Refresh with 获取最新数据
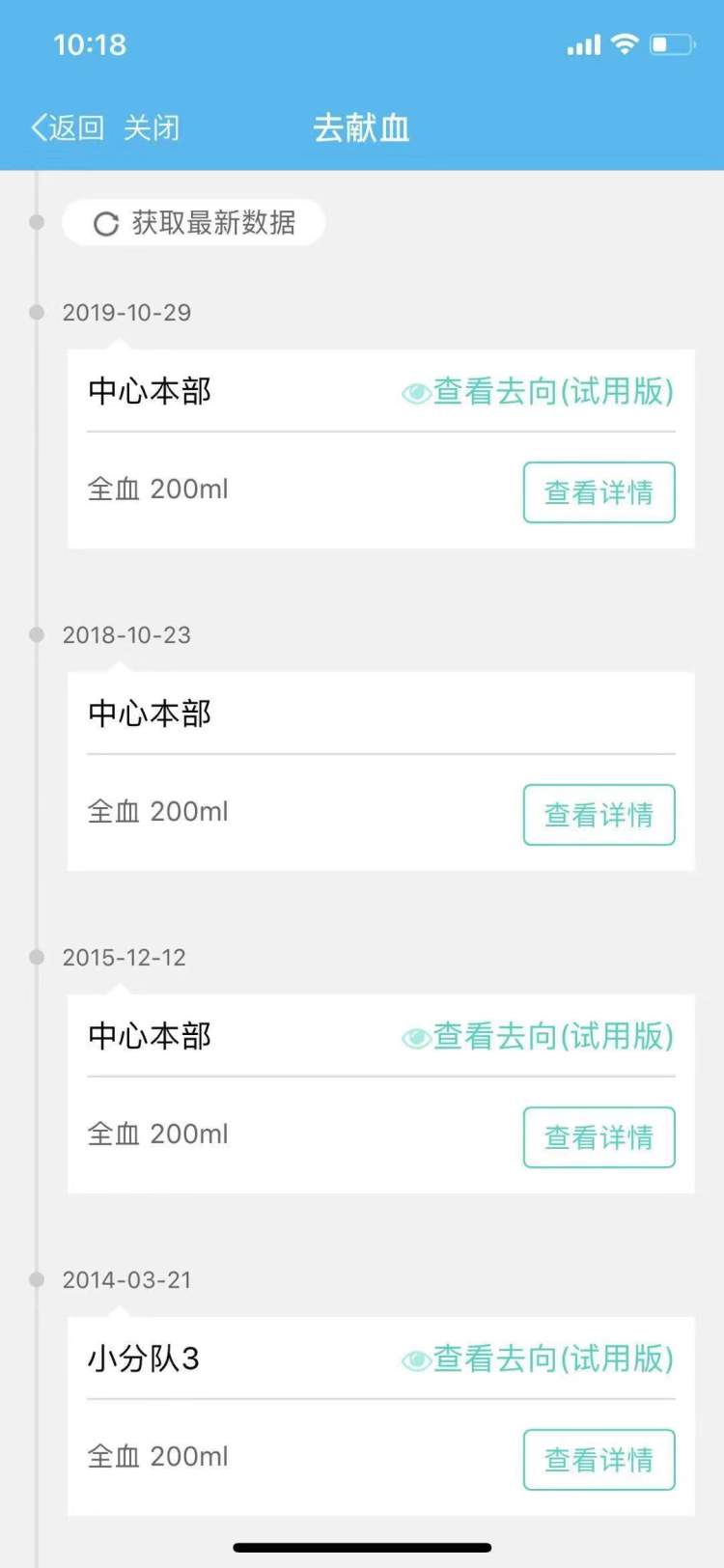This screenshot has width=724, height=1568. [x=194, y=223]
